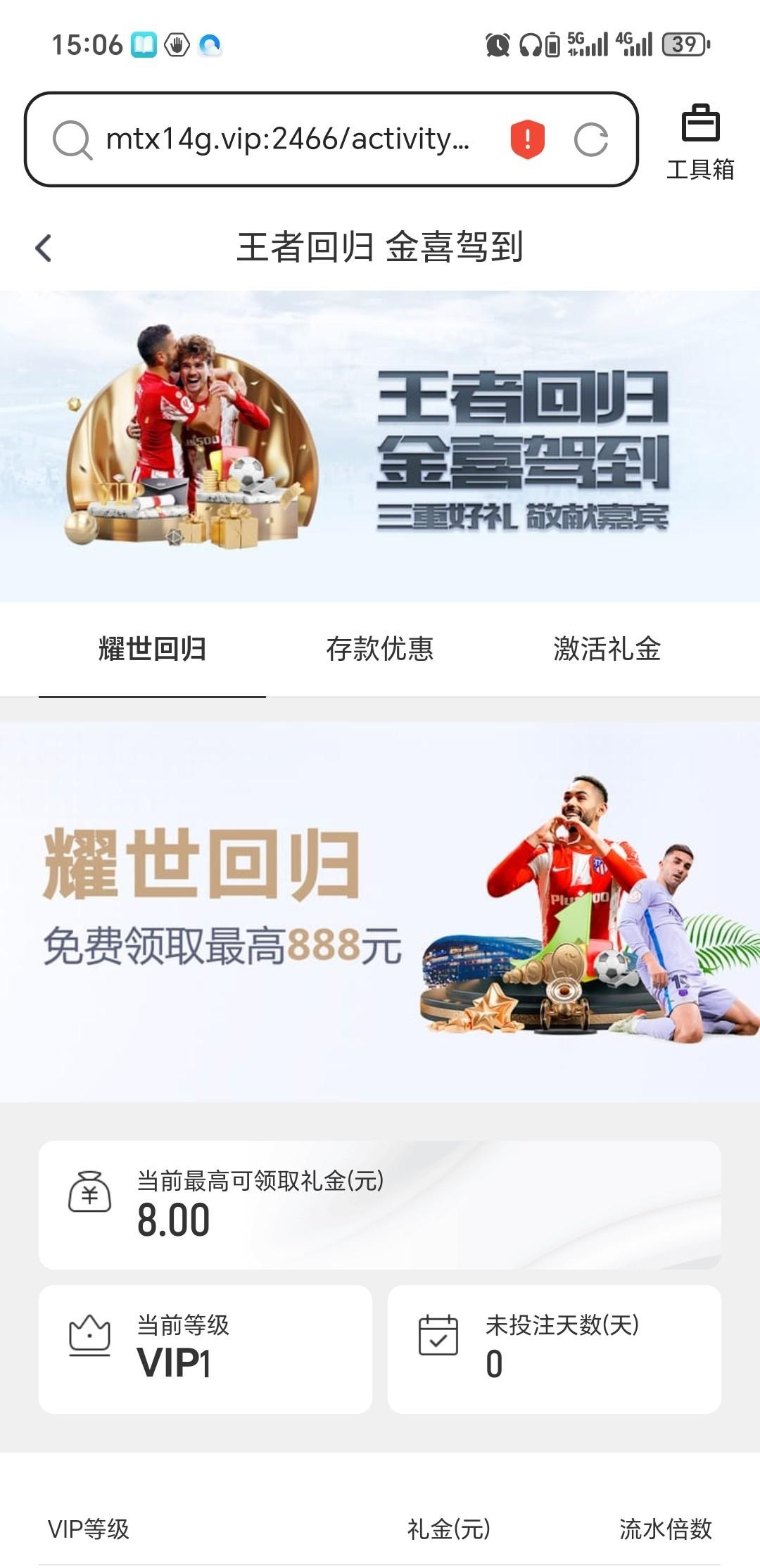Select the 耀世回归 tab
The height and width of the screenshot is (1568, 760).
pyautogui.click(x=152, y=649)
